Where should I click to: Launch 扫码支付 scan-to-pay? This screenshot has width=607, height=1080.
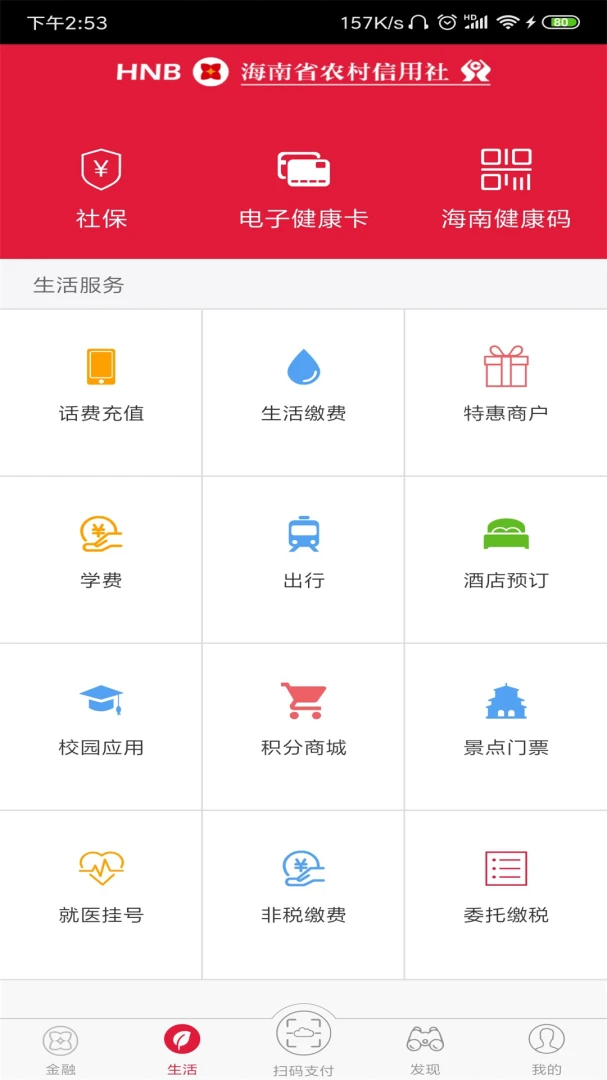click(303, 1043)
